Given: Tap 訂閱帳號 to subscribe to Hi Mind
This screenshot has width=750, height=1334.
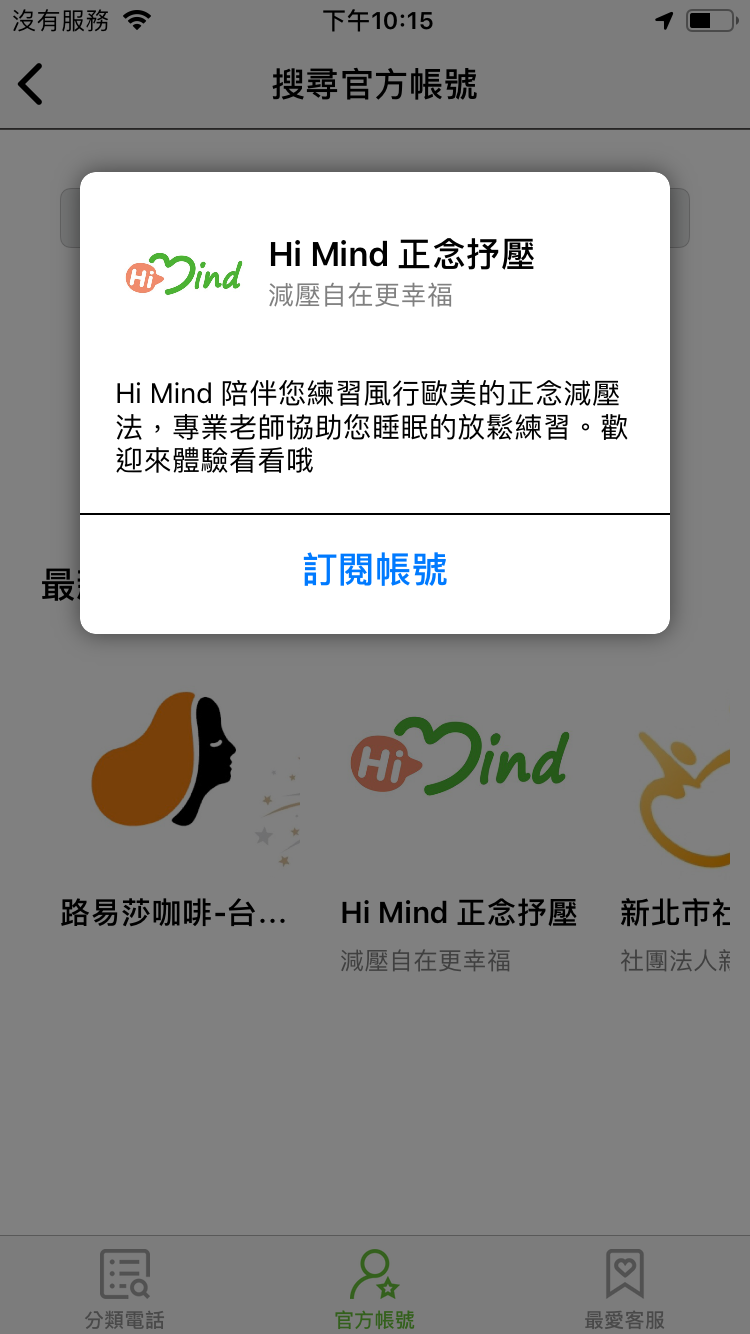Looking at the screenshot, I should pyautogui.click(x=375, y=571).
